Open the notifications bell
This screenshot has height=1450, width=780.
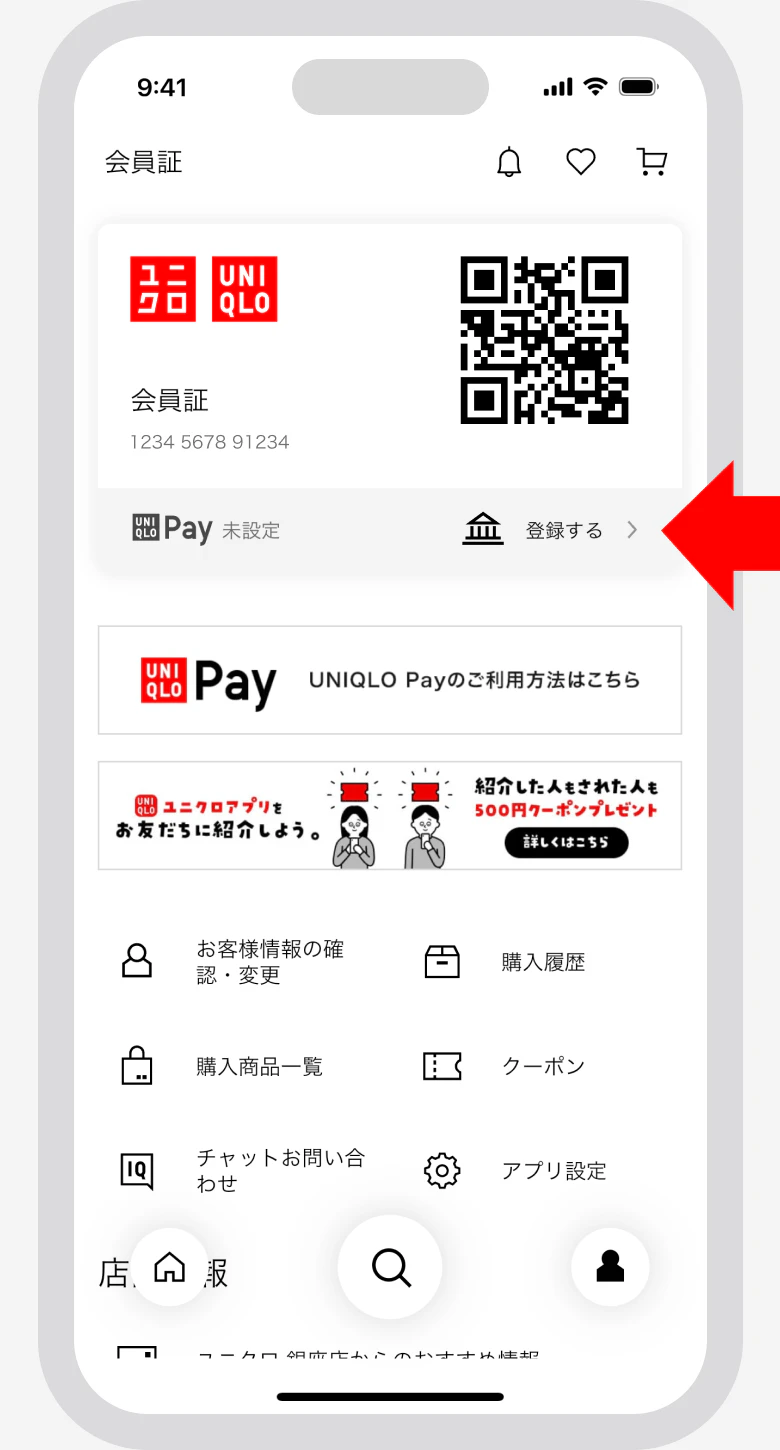(x=509, y=162)
